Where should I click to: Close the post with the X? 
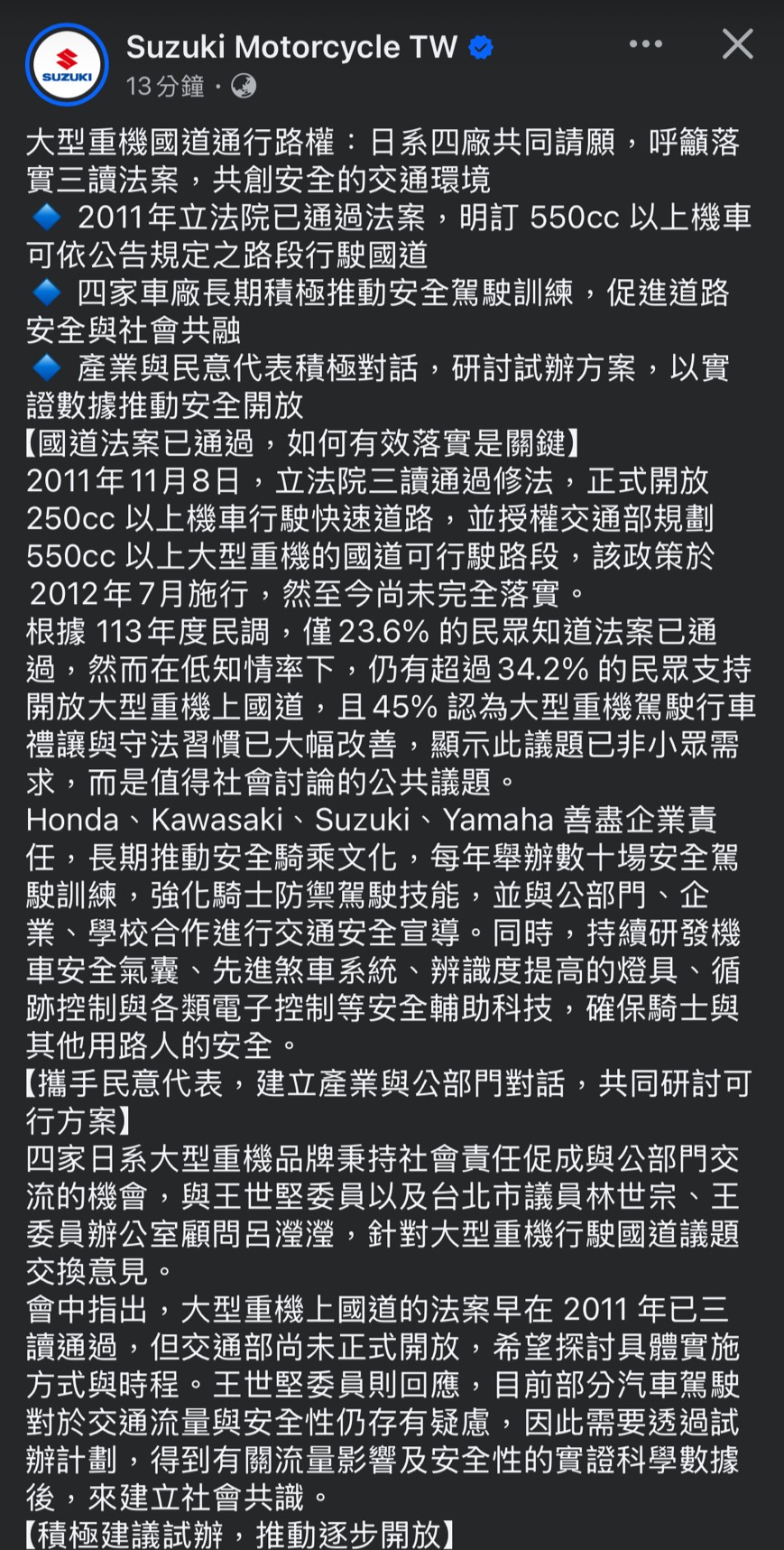pos(737,43)
